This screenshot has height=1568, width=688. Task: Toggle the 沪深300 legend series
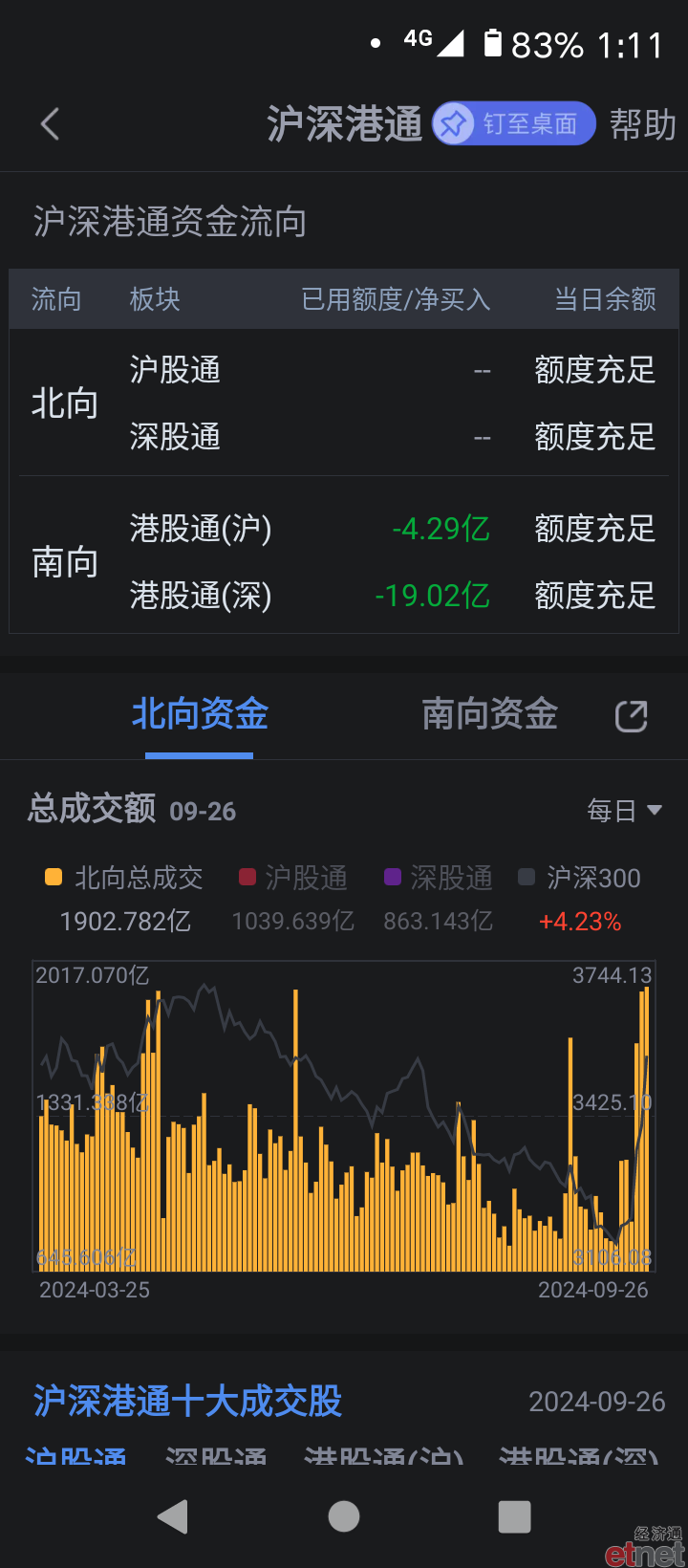[580, 878]
